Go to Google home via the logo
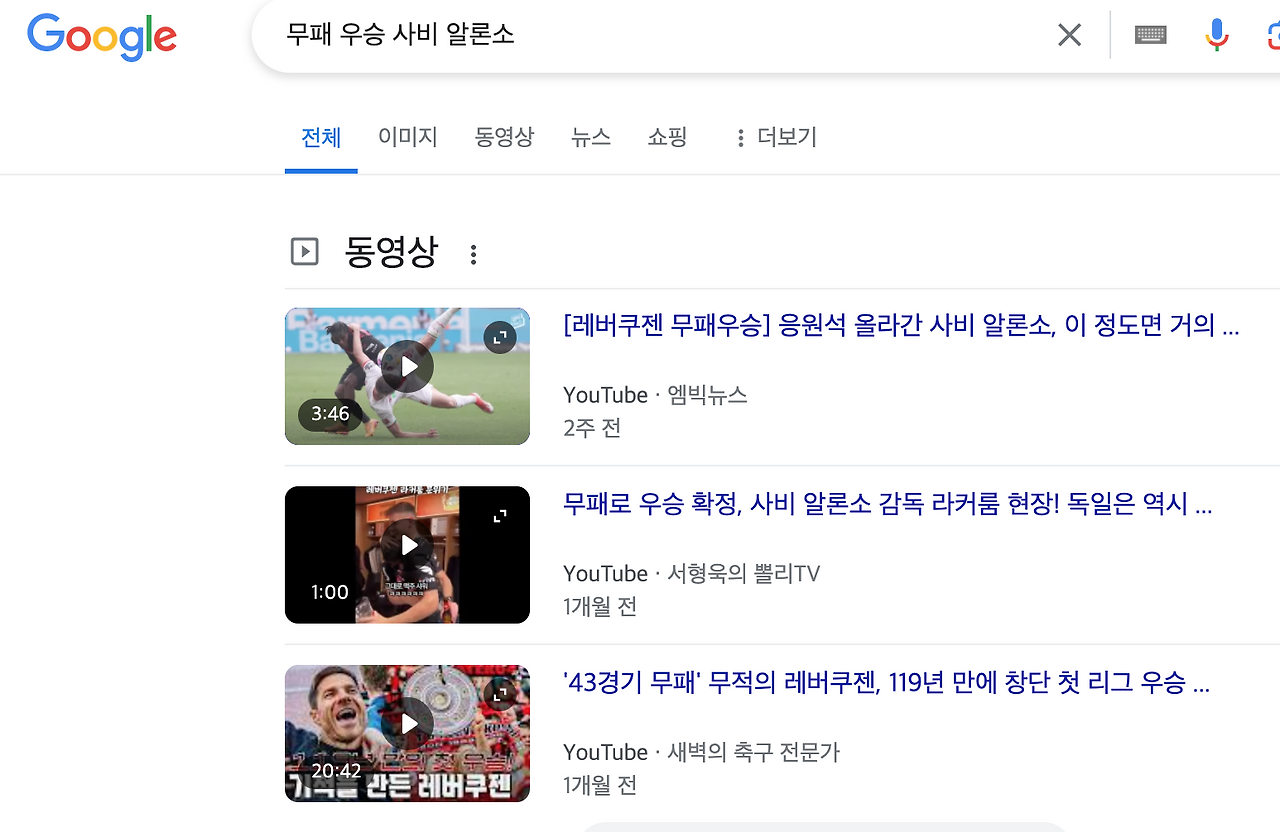 [x=102, y=37]
